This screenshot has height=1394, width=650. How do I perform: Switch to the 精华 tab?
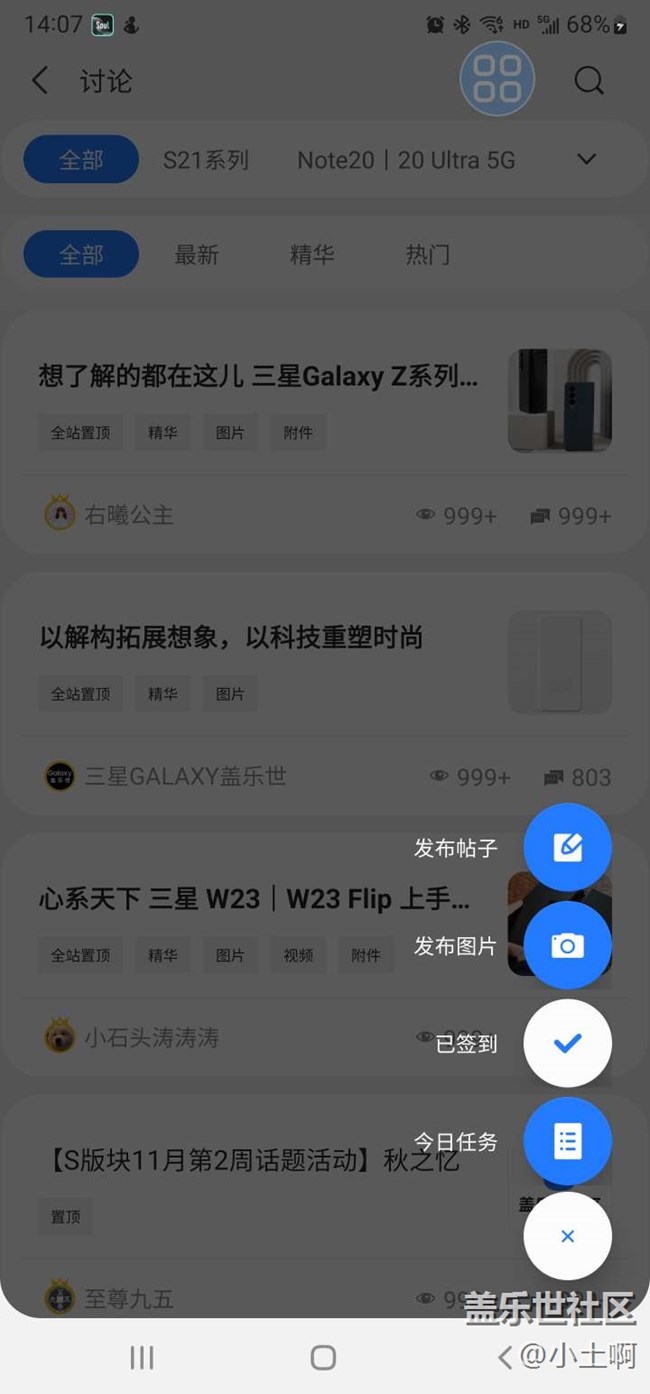[x=312, y=255]
